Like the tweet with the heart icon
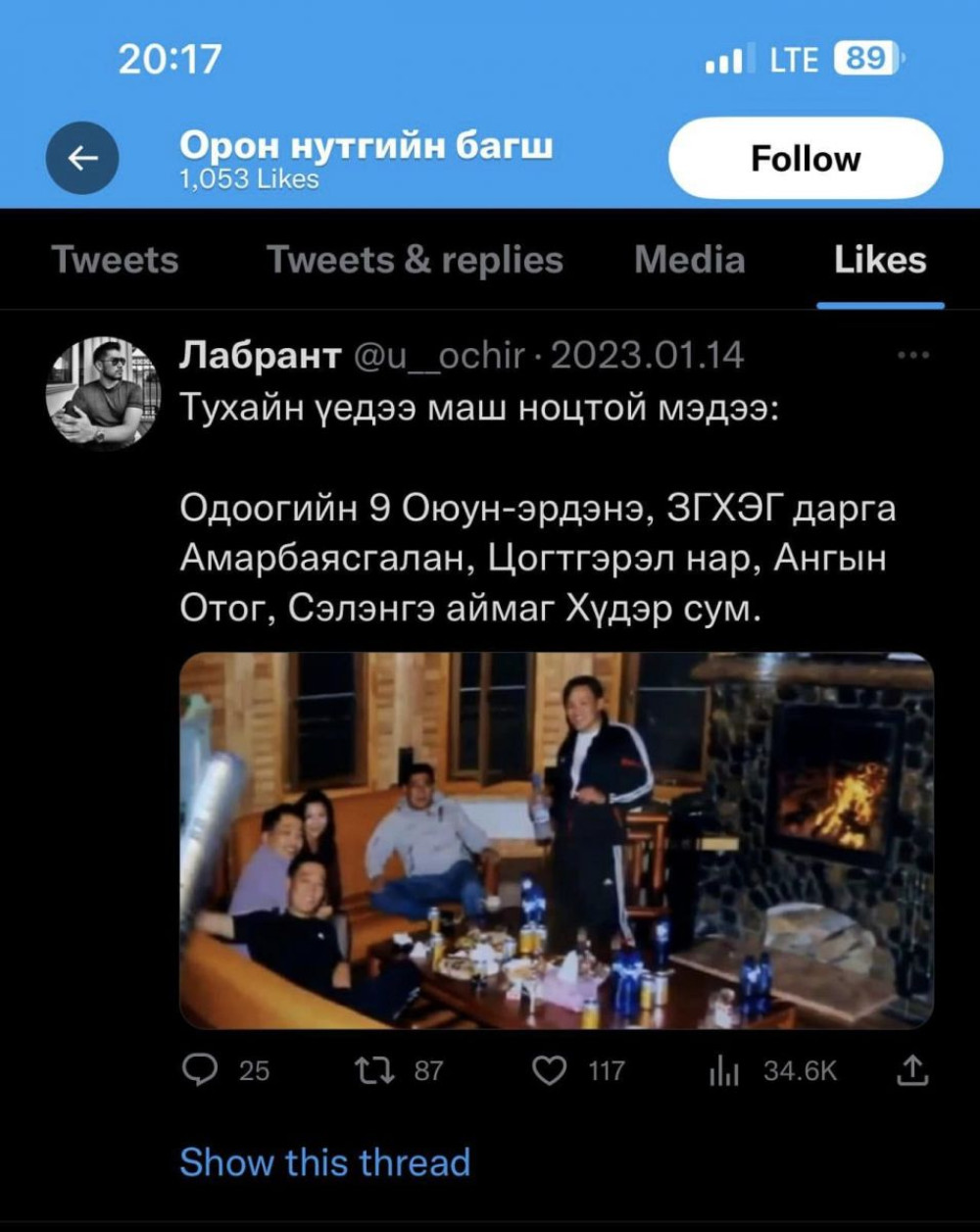Image resolution: width=980 pixels, height=1232 pixels. coord(549,1071)
